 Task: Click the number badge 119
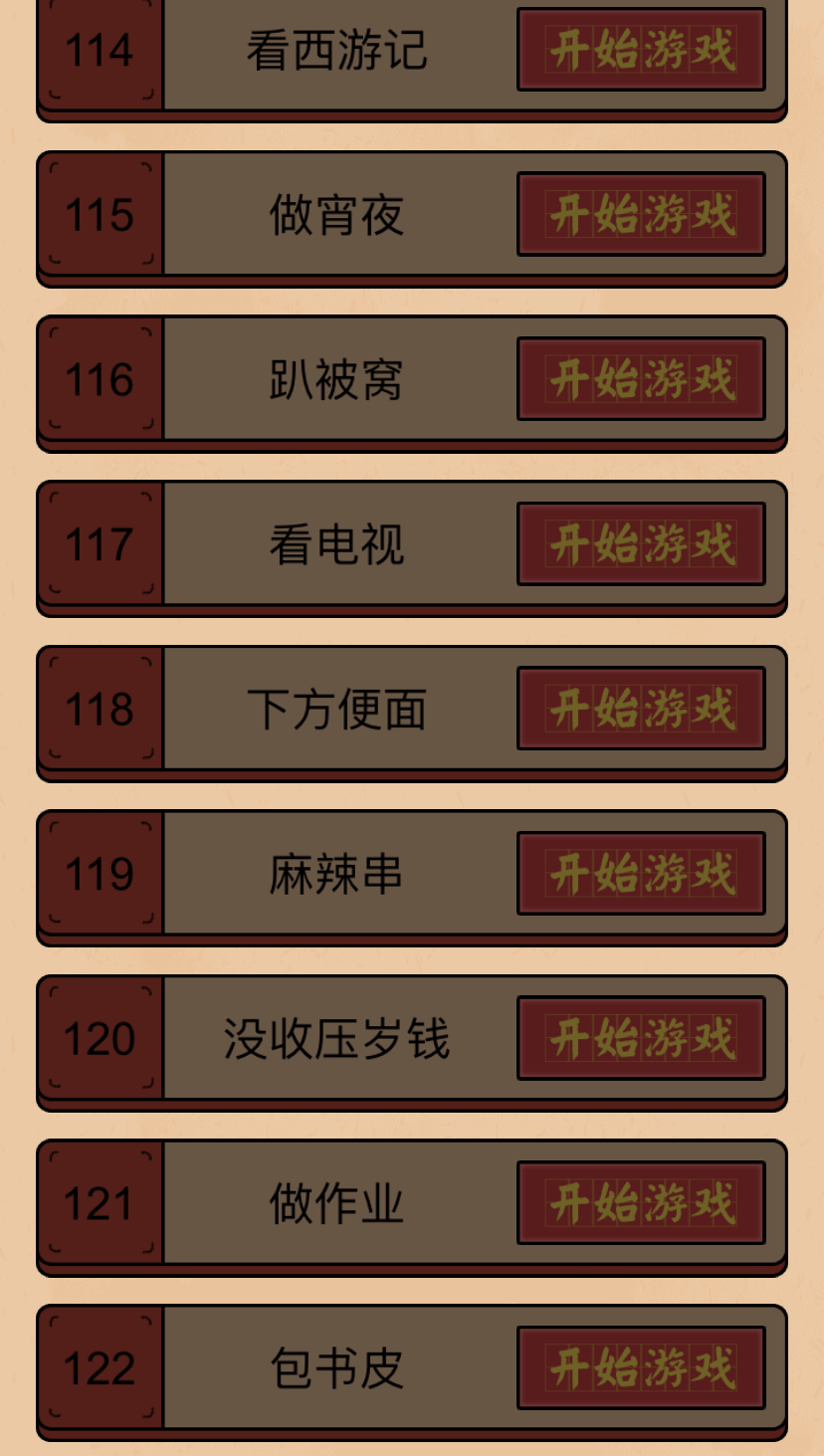pyautogui.click(x=99, y=873)
